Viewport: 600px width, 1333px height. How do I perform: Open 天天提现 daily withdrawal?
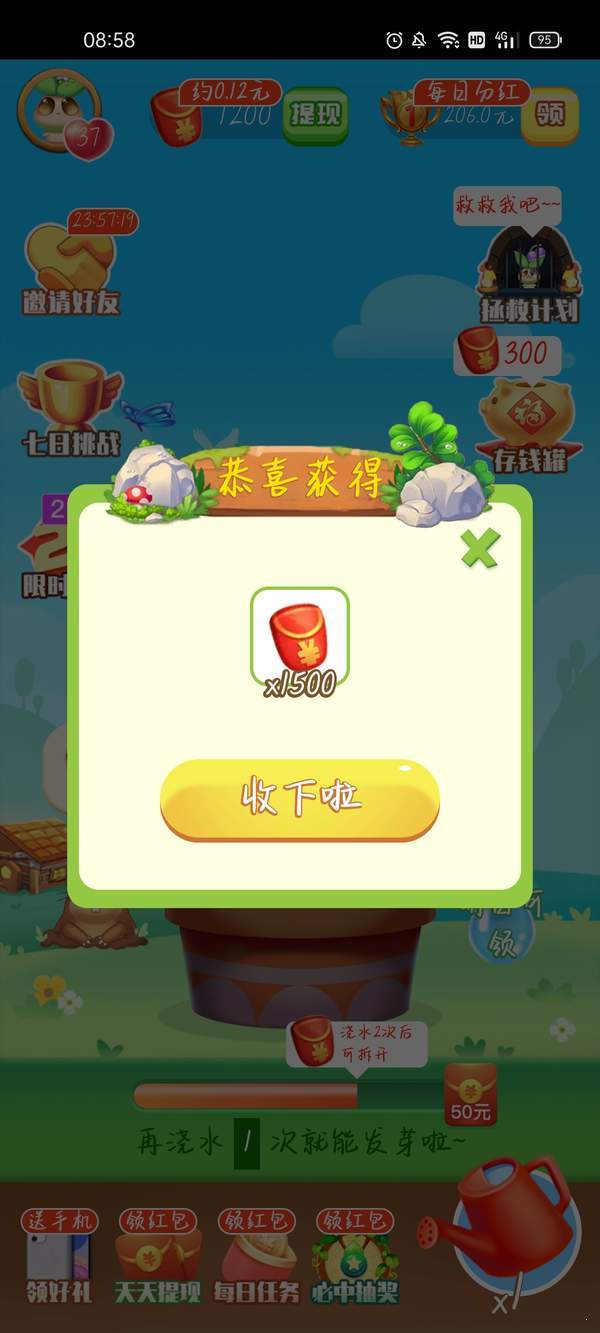point(158,1256)
